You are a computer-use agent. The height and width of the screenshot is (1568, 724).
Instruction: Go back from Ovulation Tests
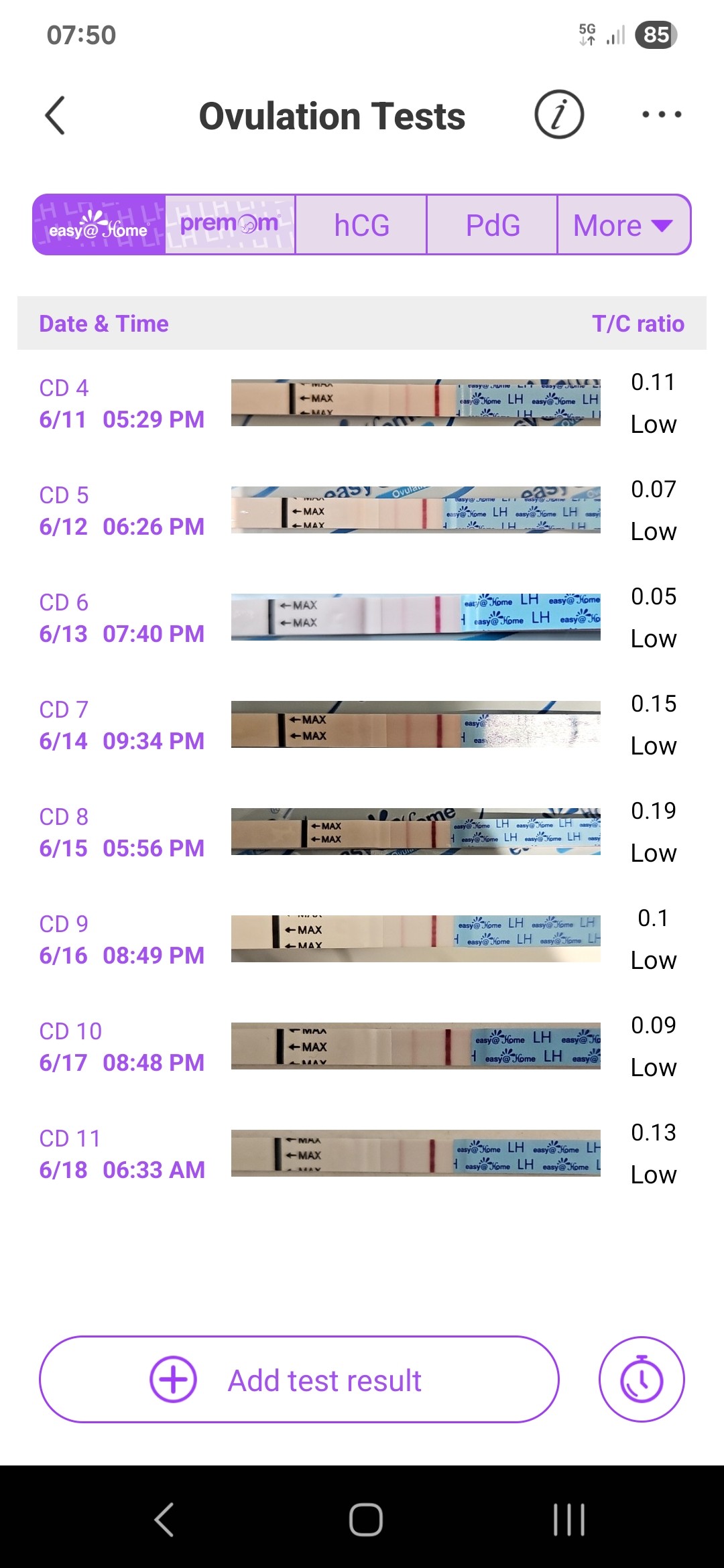[55, 115]
